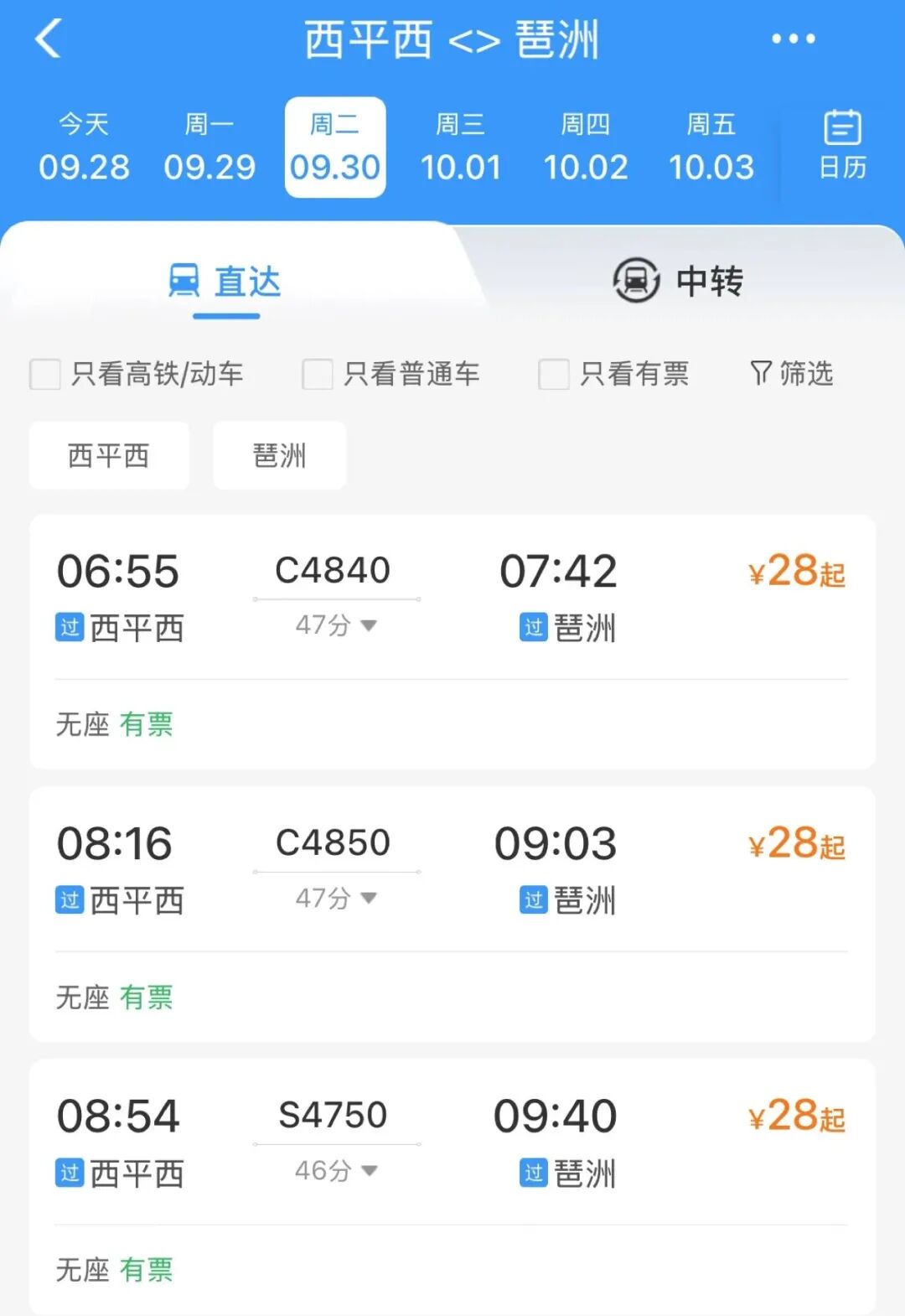Go back using the top-left arrow
Viewport: 905px width, 1316px height.
coord(49,39)
